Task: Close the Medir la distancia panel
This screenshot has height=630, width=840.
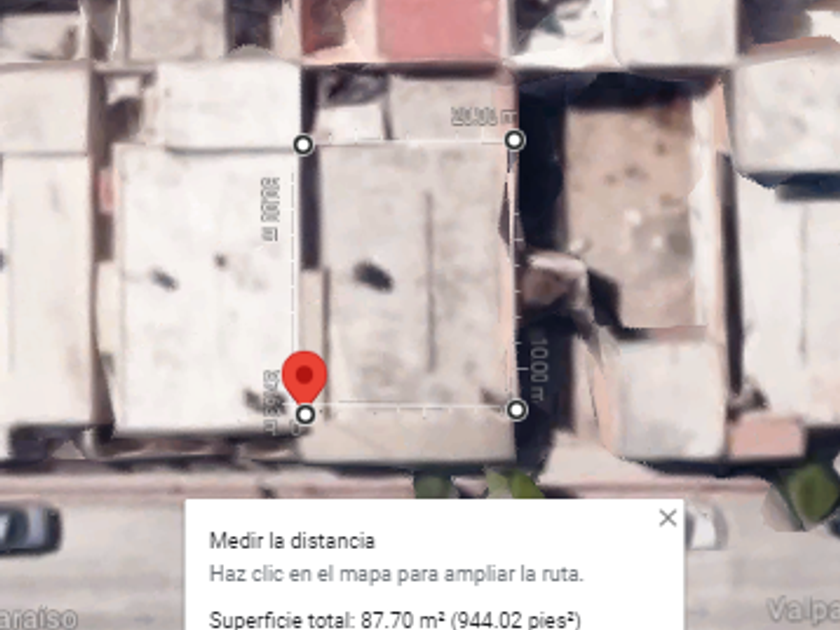Action: point(667,518)
